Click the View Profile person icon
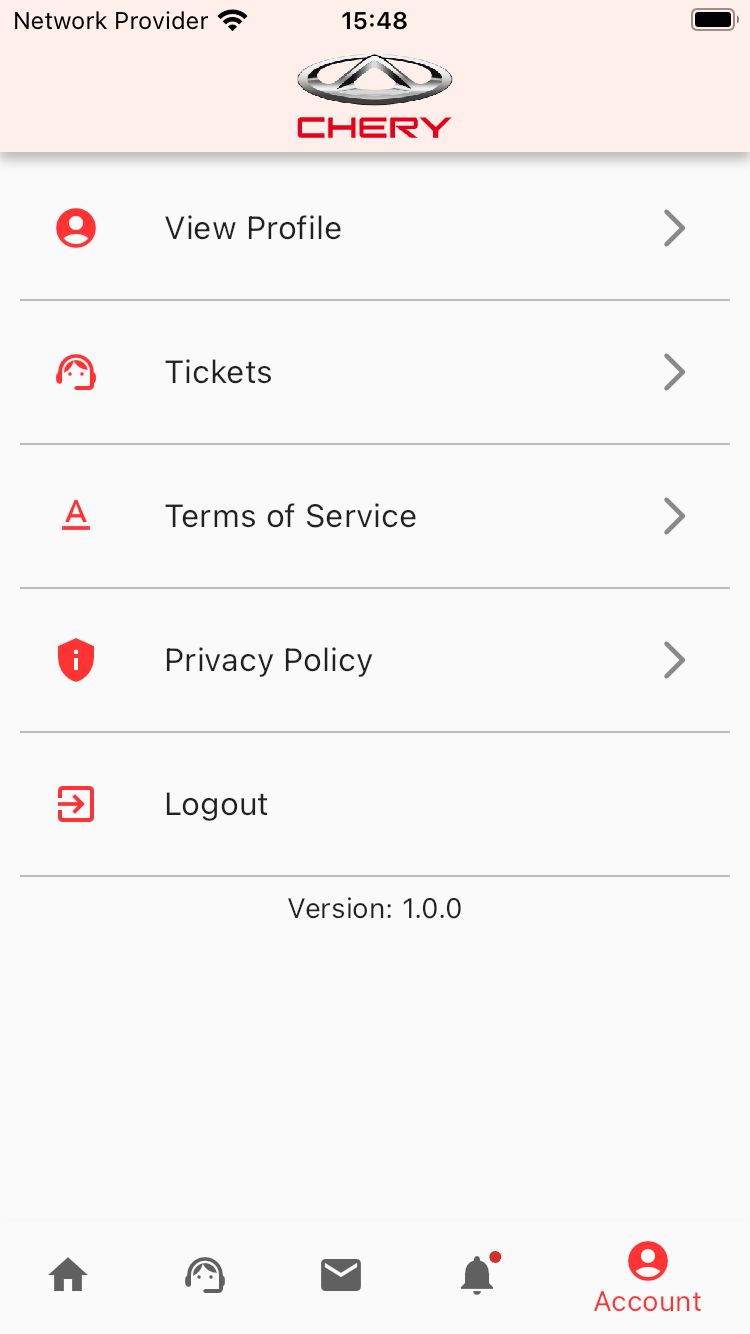 coord(75,228)
